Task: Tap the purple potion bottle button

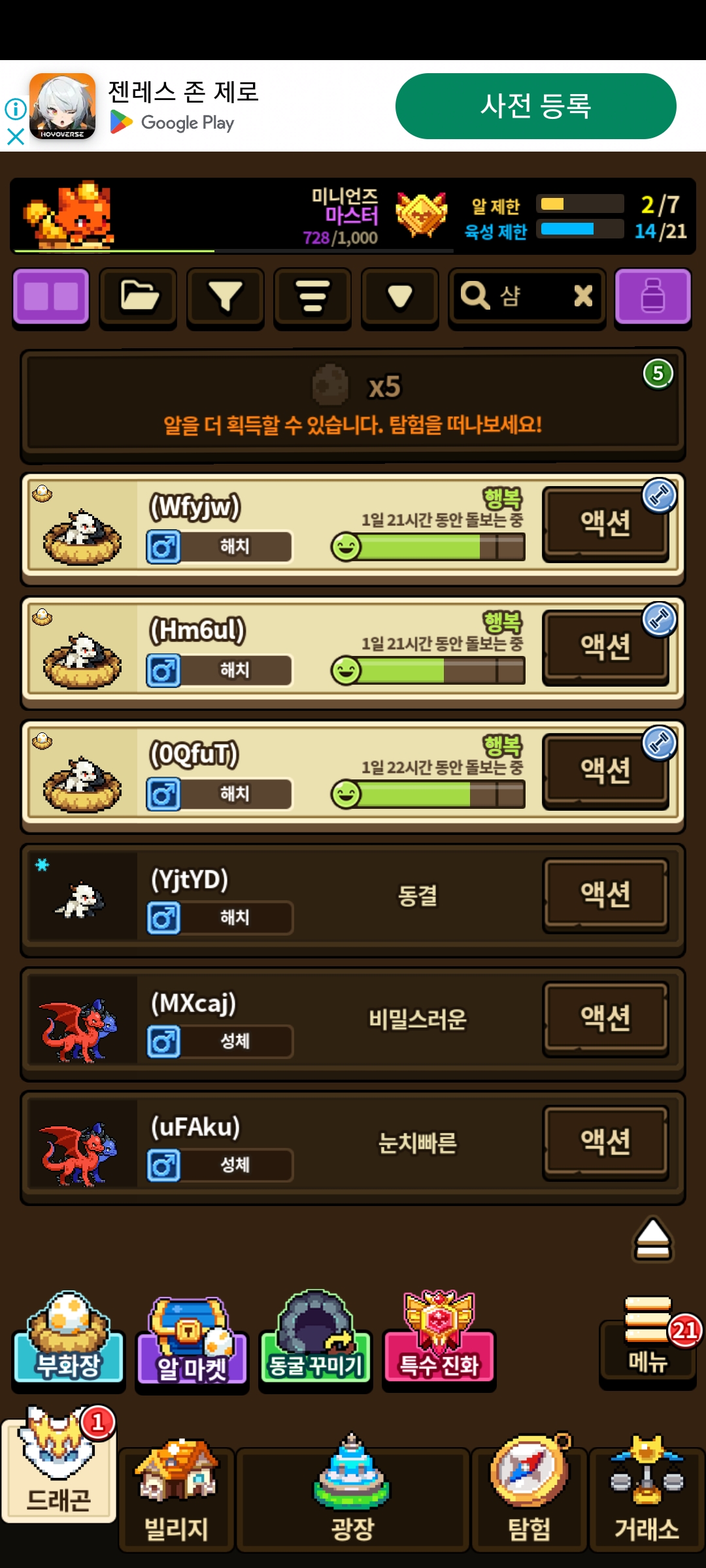Action: click(x=652, y=297)
